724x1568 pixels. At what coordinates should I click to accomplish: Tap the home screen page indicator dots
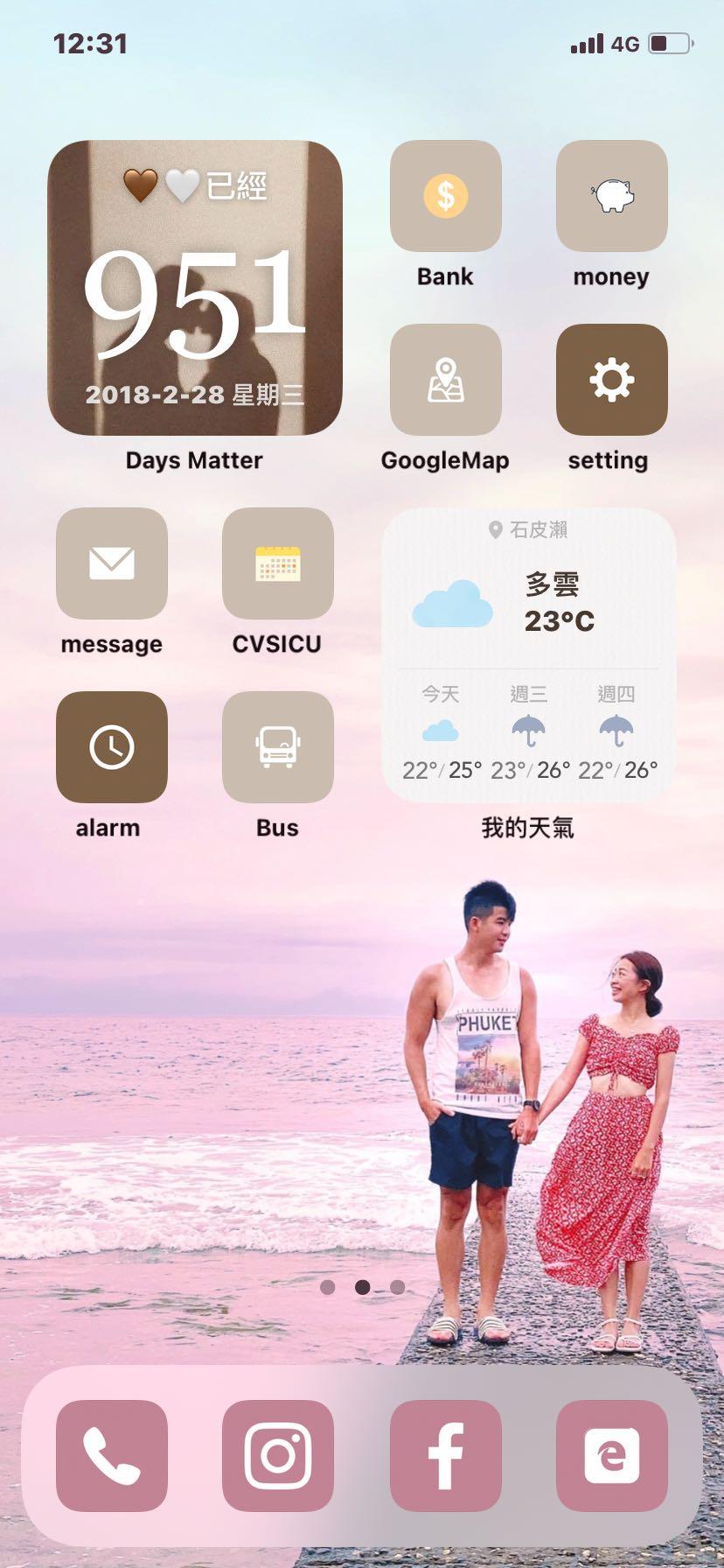point(362,1287)
